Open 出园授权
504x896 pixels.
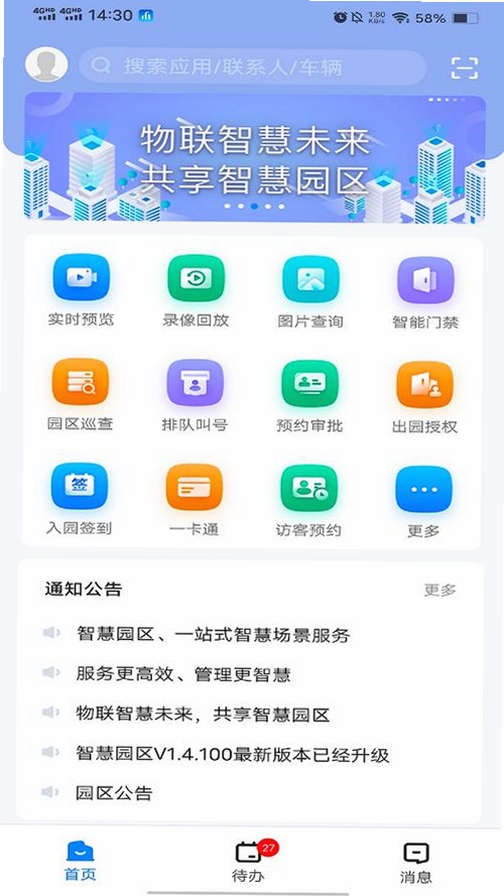(x=425, y=398)
